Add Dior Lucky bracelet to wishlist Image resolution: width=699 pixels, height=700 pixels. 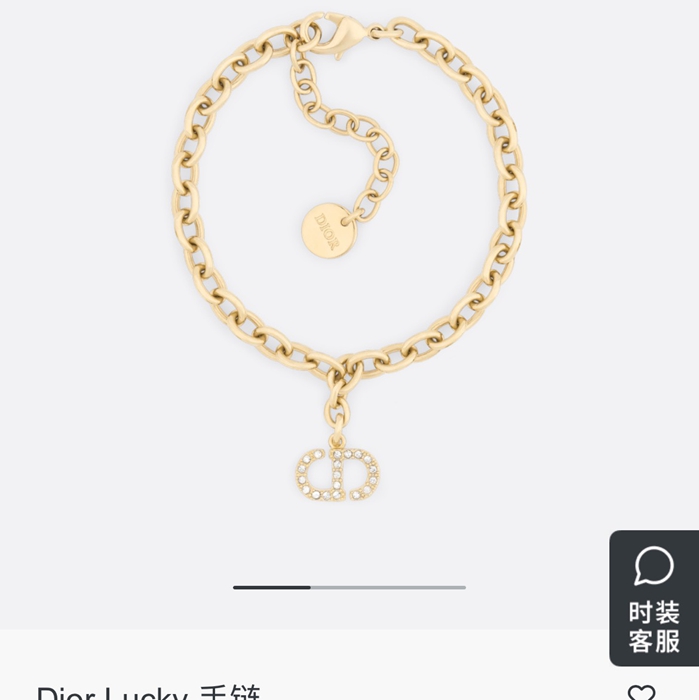641,692
